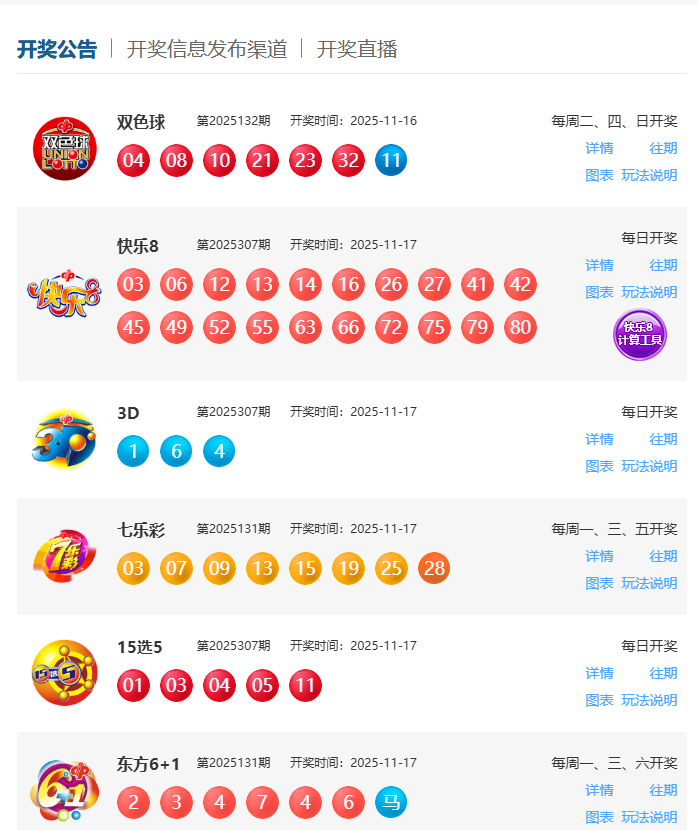This screenshot has width=698, height=830.
Task: Open the 图表 link for 七乐彩
Action: coord(599,583)
